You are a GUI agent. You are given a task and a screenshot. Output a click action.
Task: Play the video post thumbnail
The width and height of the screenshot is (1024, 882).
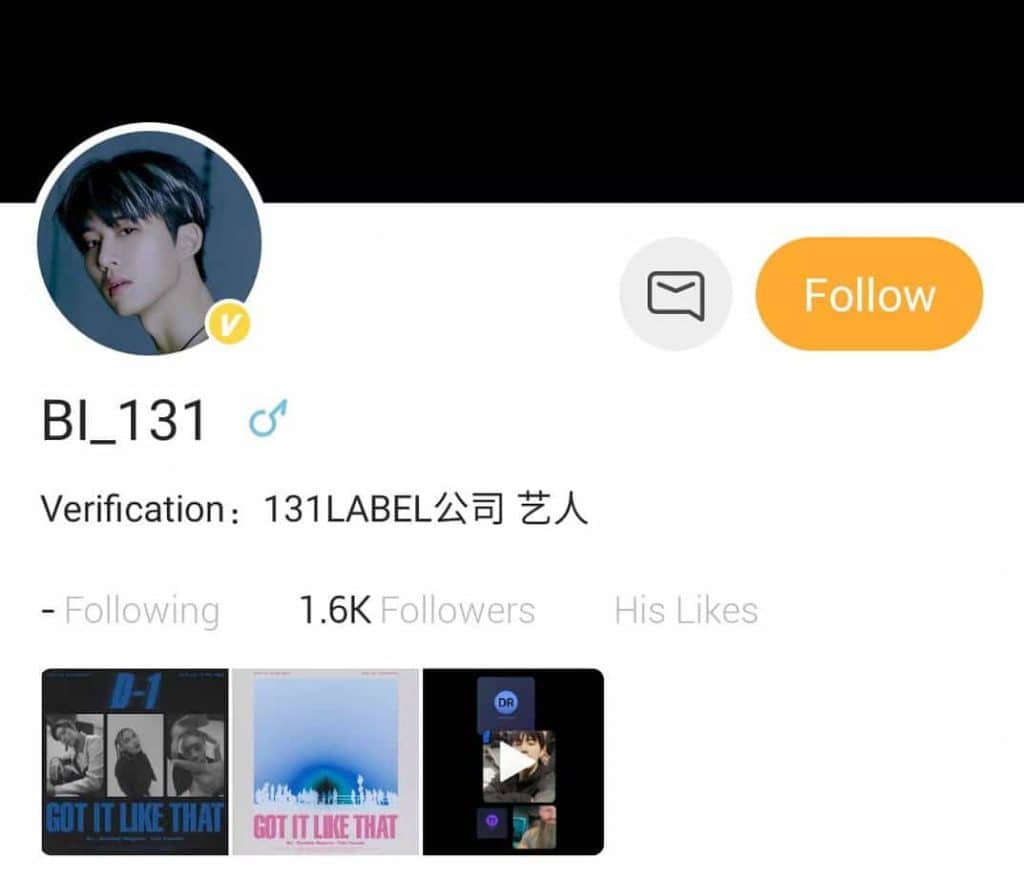[516, 762]
